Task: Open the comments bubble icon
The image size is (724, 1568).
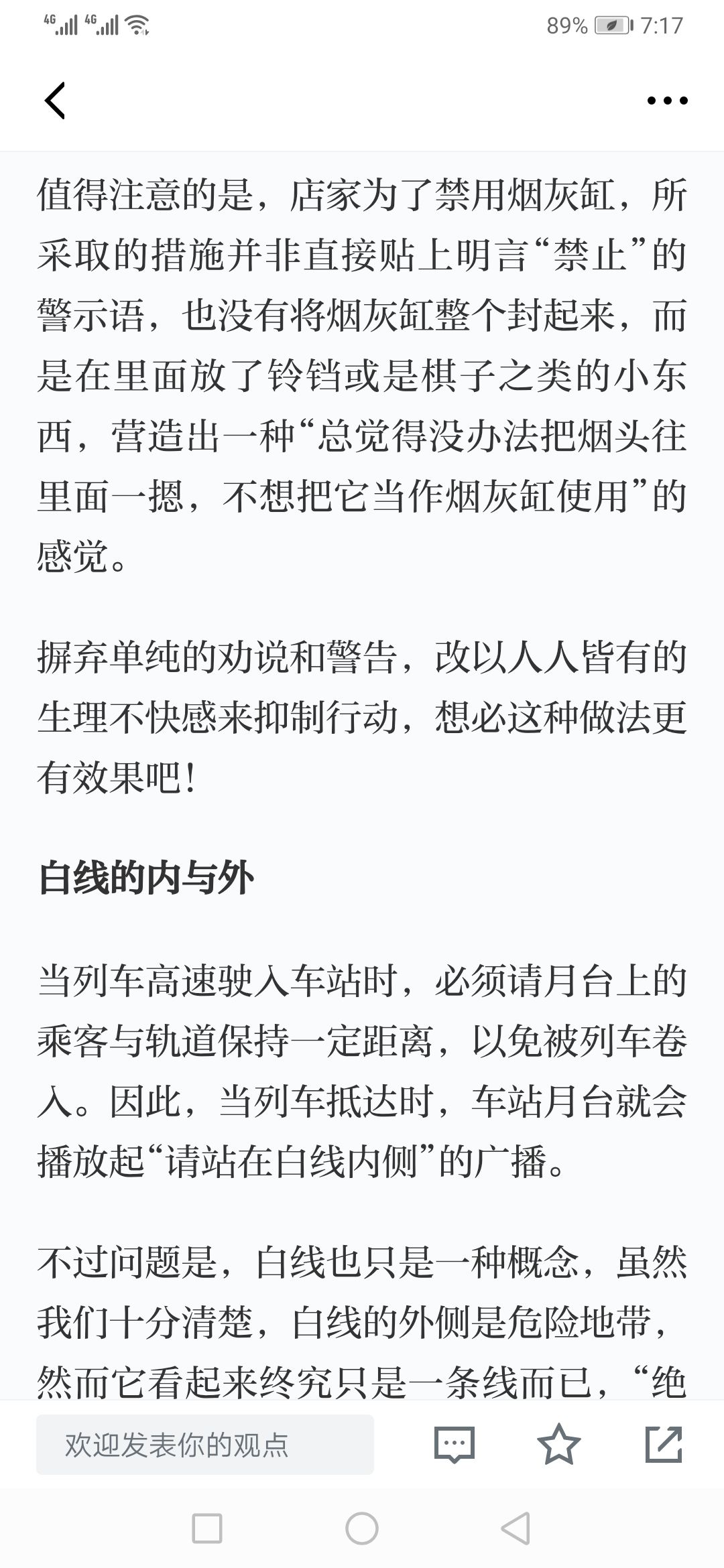Action: tap(455, 1444)
